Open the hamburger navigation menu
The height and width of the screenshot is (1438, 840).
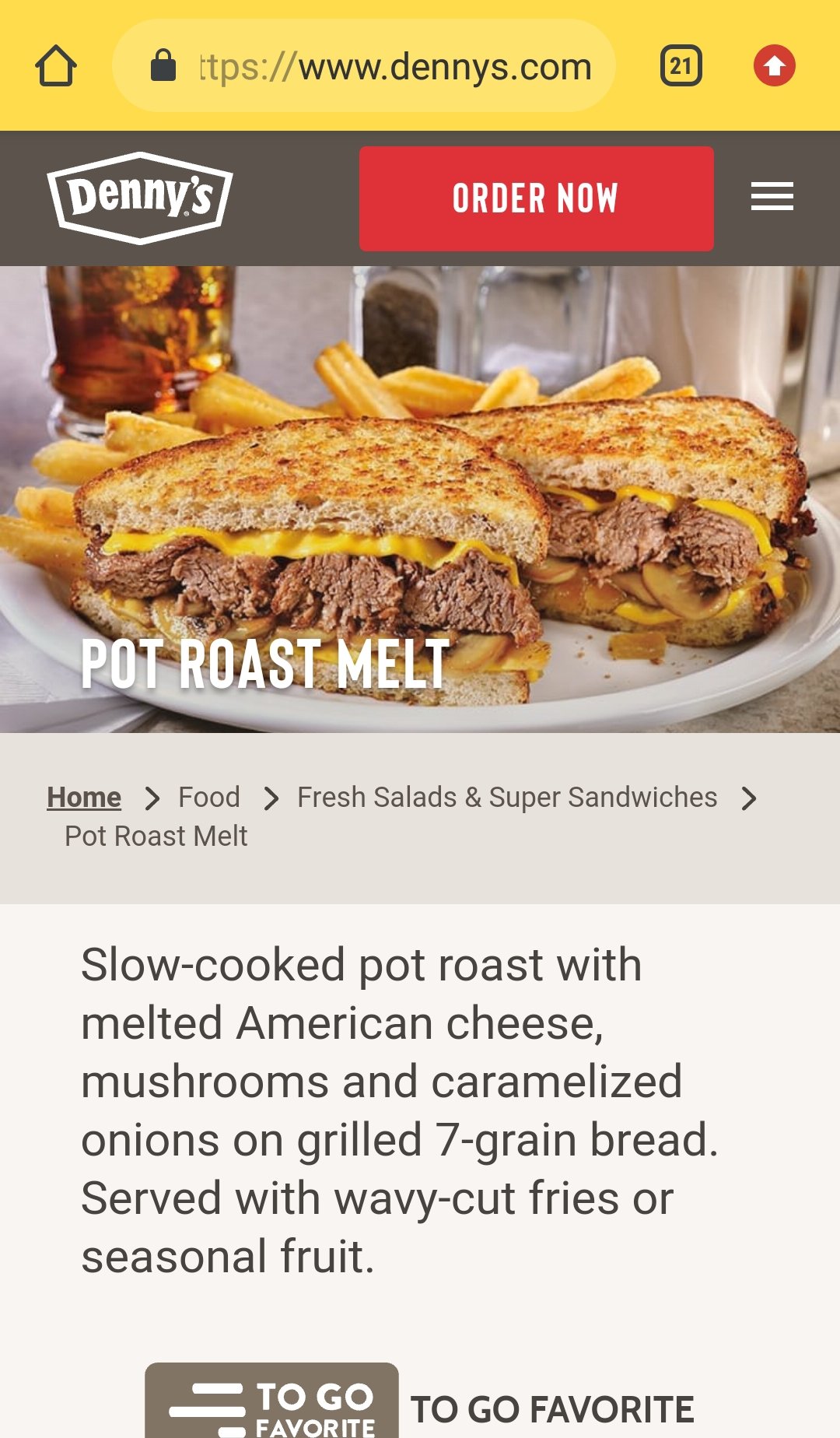click(x=772, y=197)
